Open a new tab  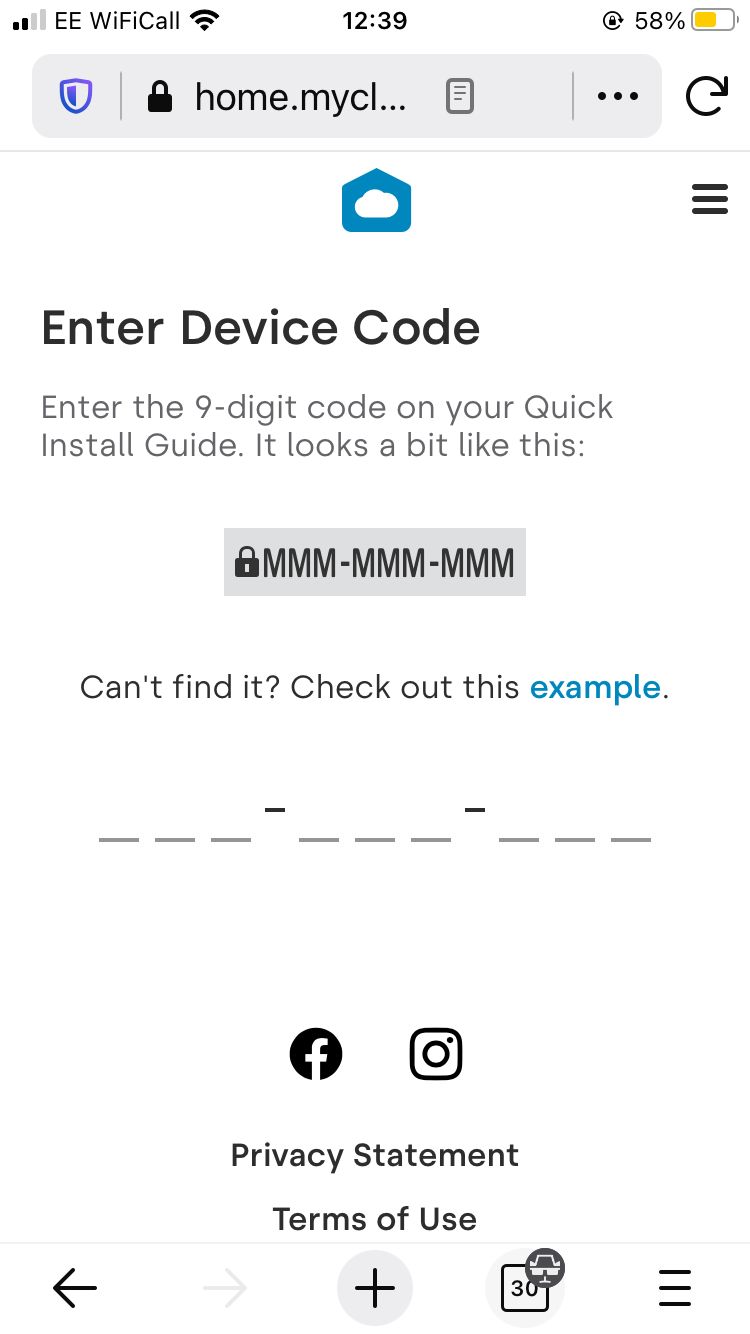click(x=375, y=1288)
